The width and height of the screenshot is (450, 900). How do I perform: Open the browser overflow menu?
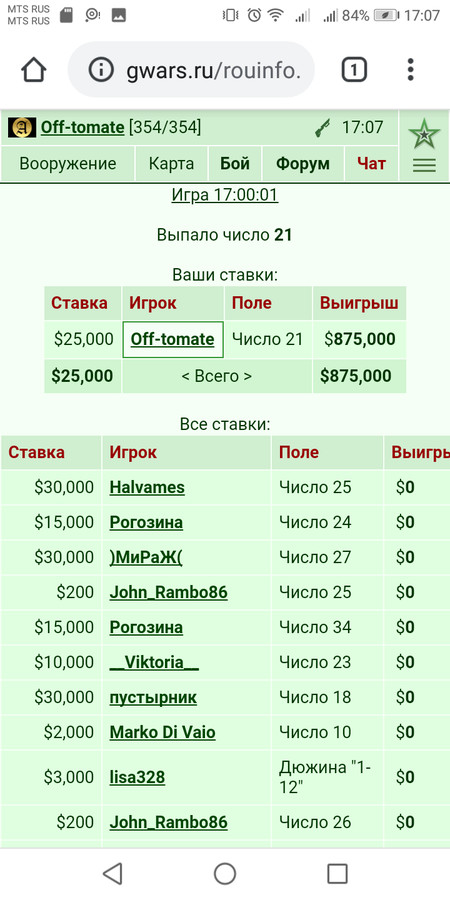click(x=410, y=70)
